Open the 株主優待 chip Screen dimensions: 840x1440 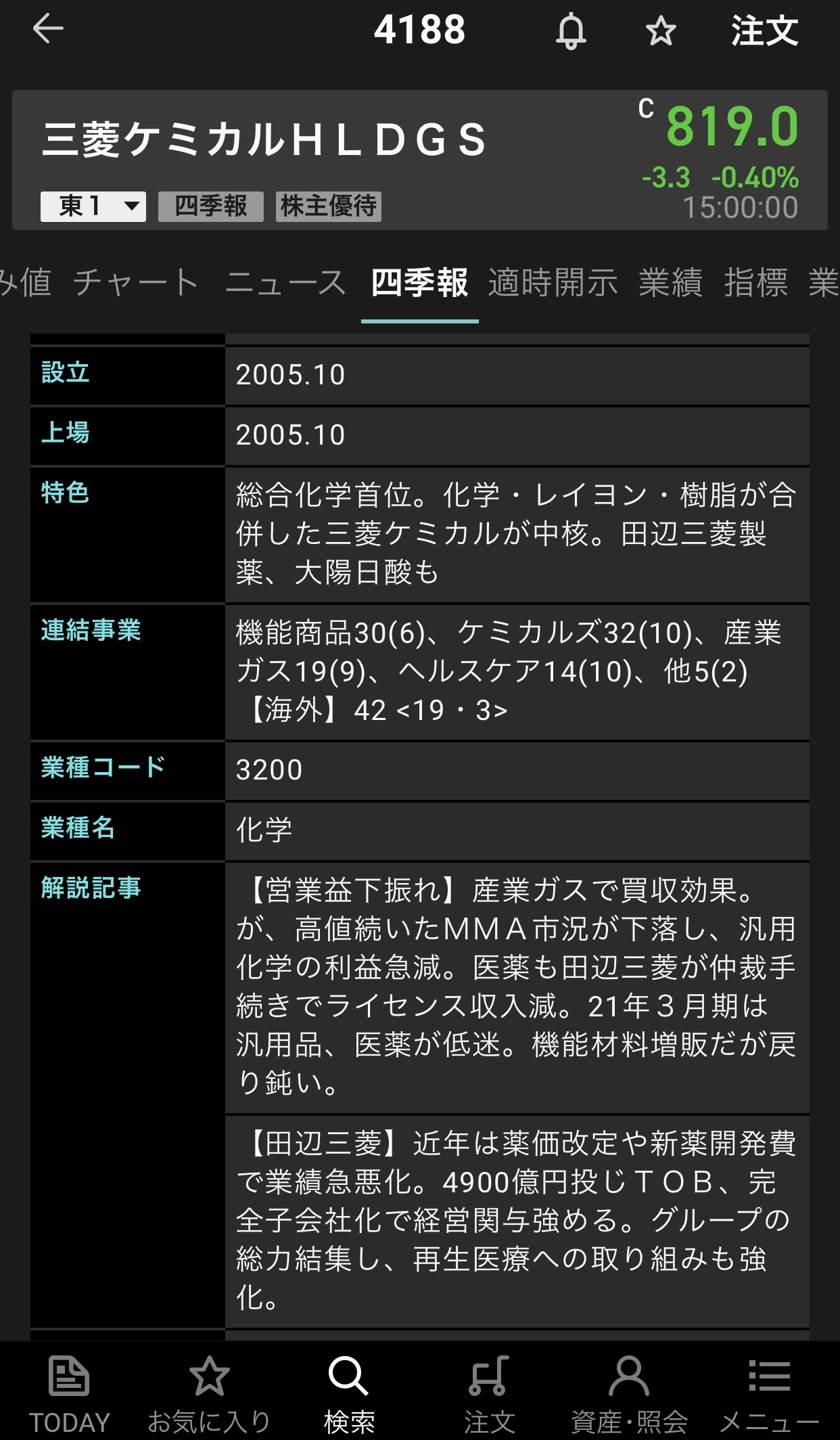[329, 206]
